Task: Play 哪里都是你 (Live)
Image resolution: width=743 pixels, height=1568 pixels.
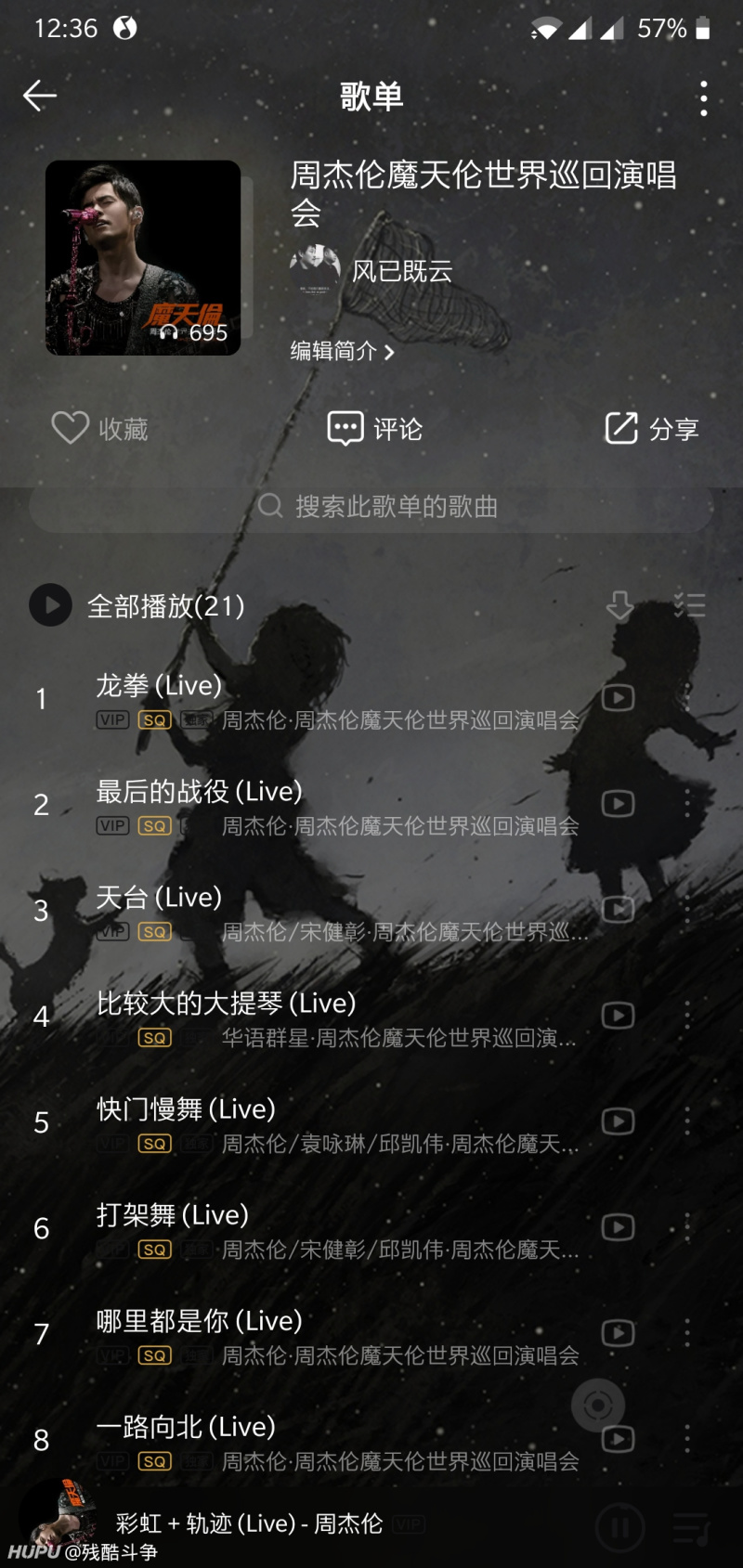Action: pyautogui.click(x=199, y=1321)
